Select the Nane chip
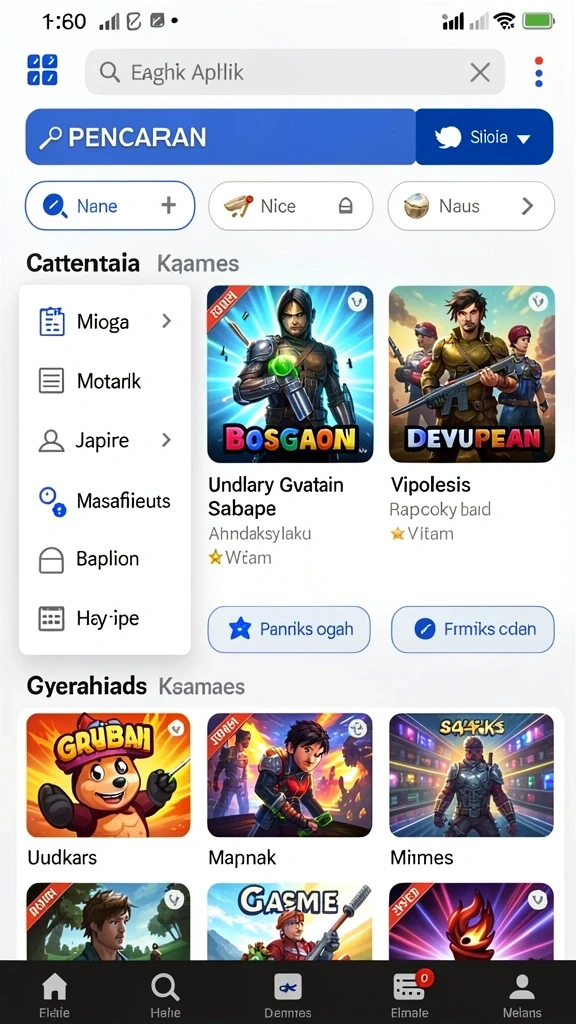576x1024 pixels. click(110, 206)
